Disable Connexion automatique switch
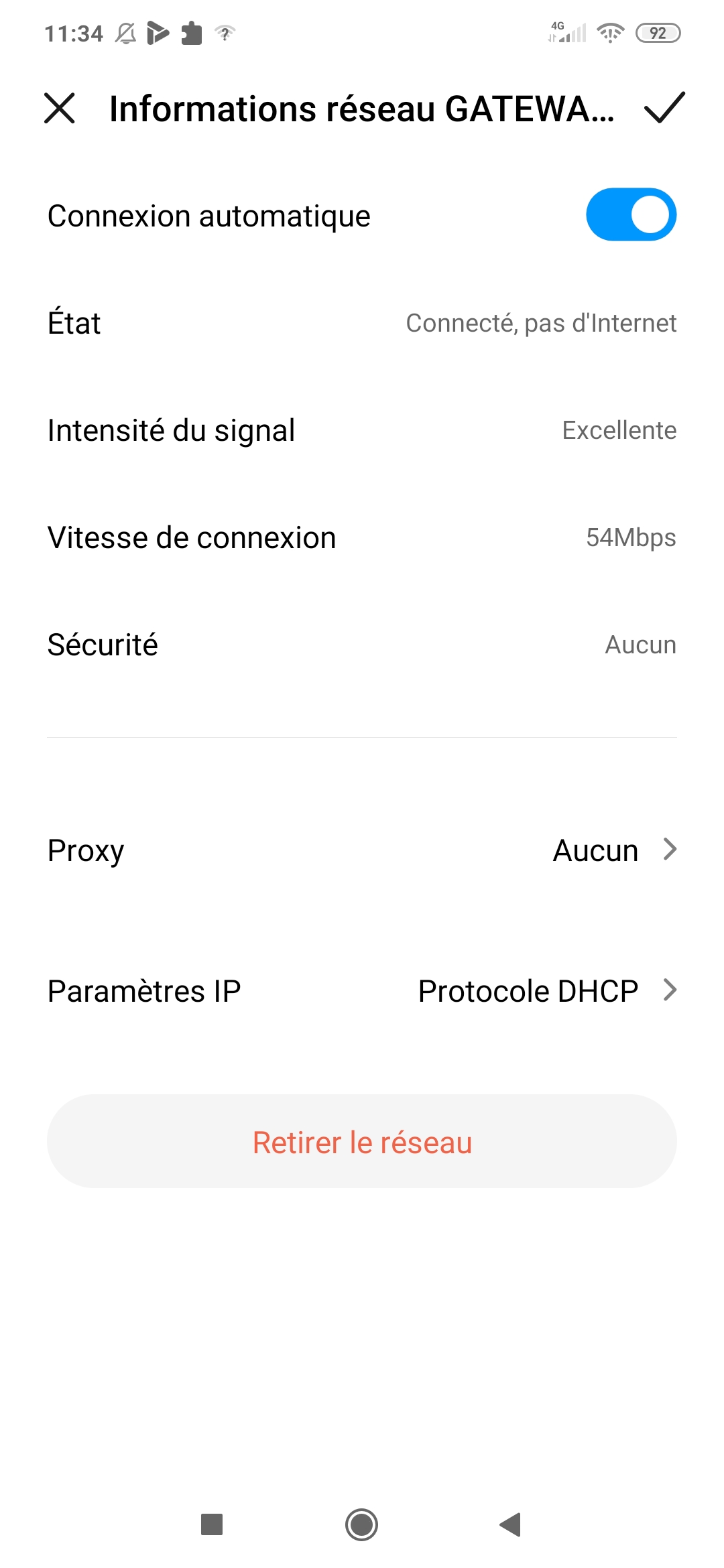Image resolution: width=724 pixels, height=1568 pixels. pos(631,215)
